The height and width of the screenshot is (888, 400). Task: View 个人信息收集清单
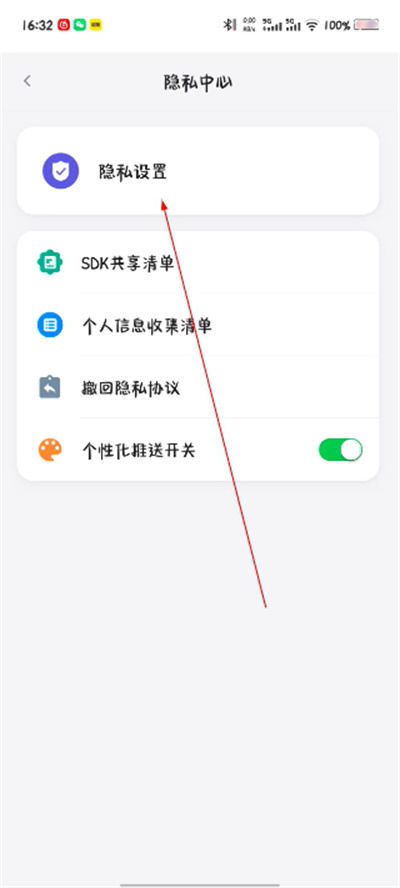[x=198, y=325]
